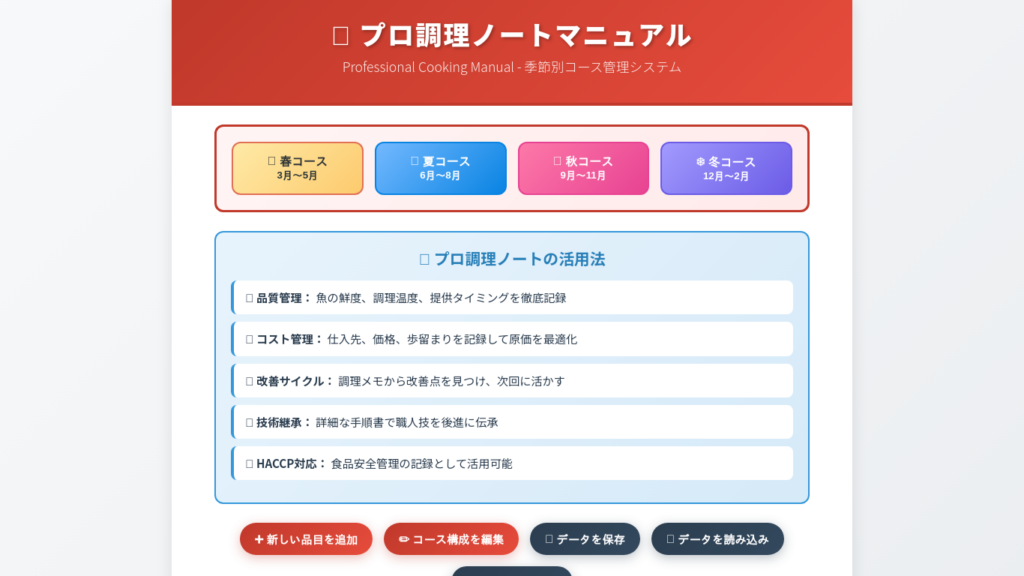
Task: Choose the 冬コース tab
Action: [x=726, y=168]
